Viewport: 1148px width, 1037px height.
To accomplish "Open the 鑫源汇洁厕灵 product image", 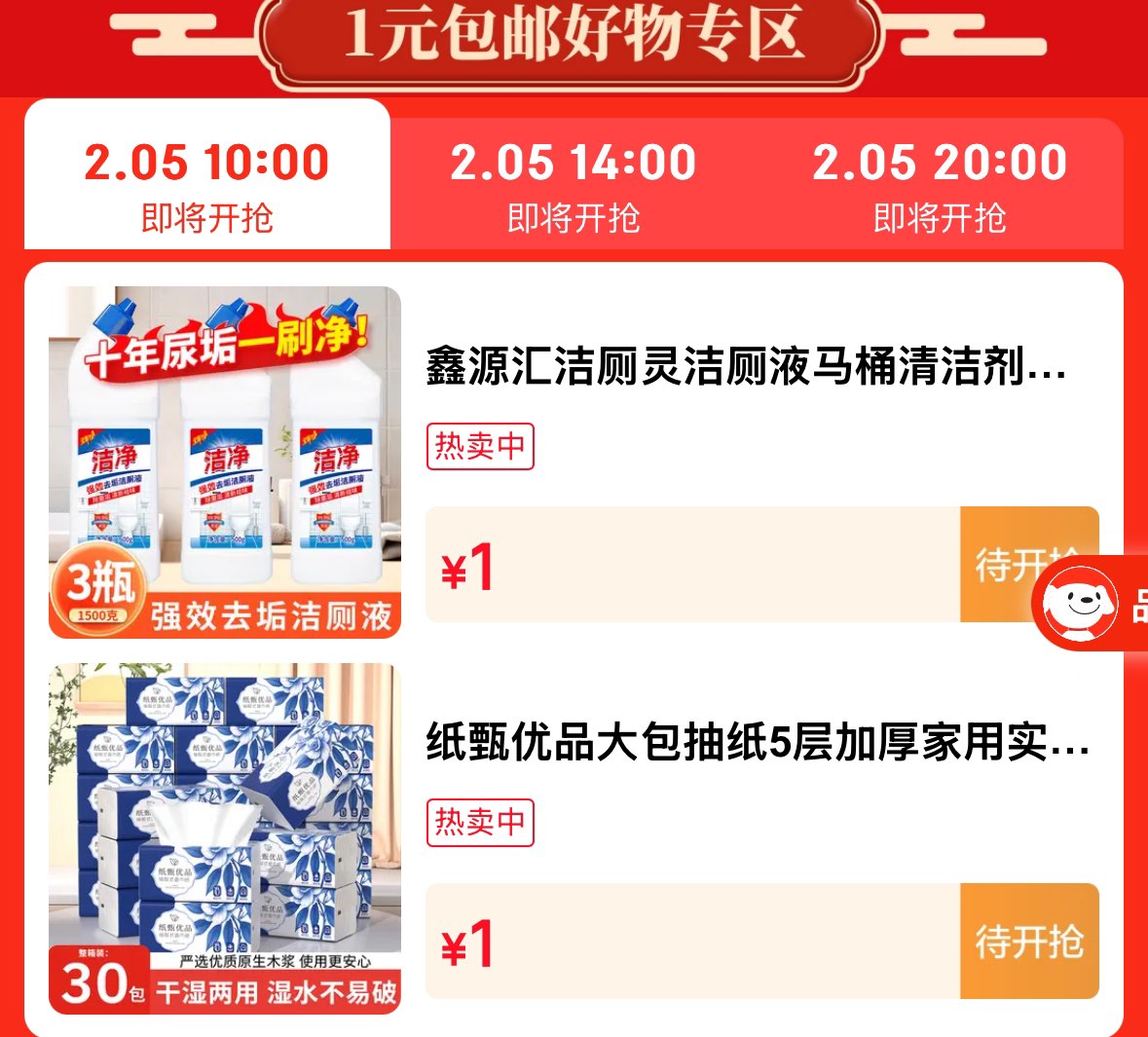I will point(225,462).
